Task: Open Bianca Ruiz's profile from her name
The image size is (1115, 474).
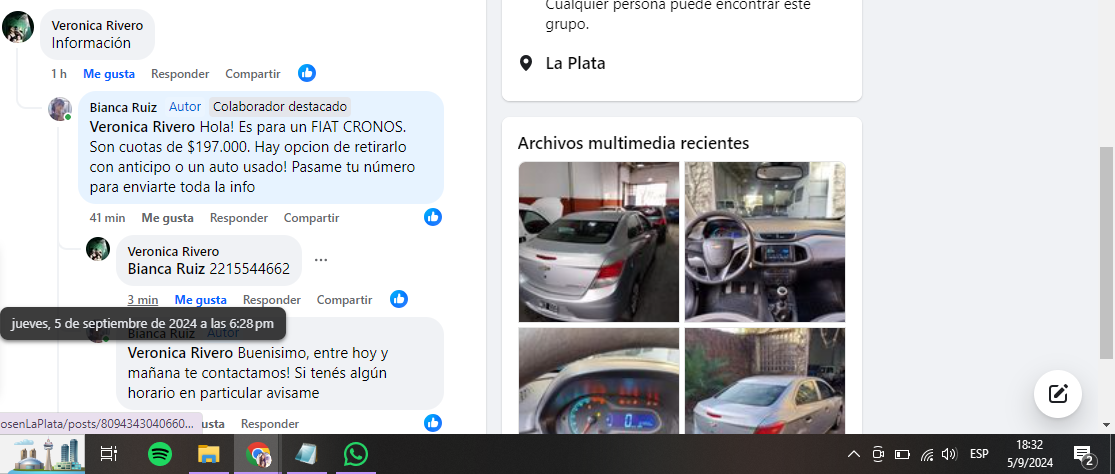Action: pos(123,106)
